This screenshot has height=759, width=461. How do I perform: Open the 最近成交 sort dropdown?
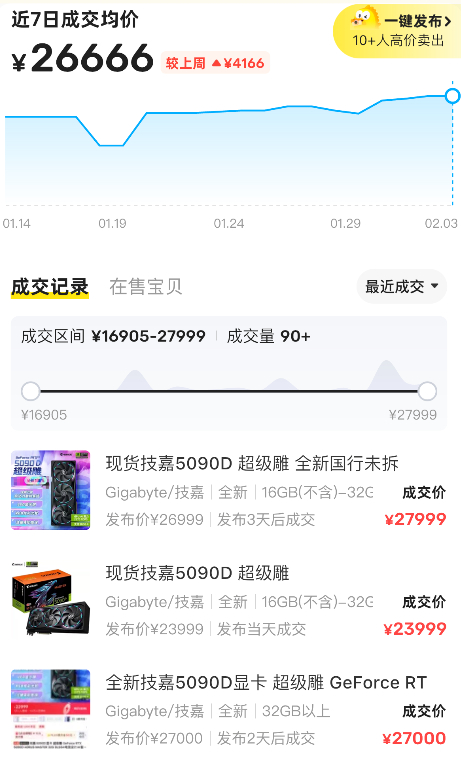click(x=401, y=287)
